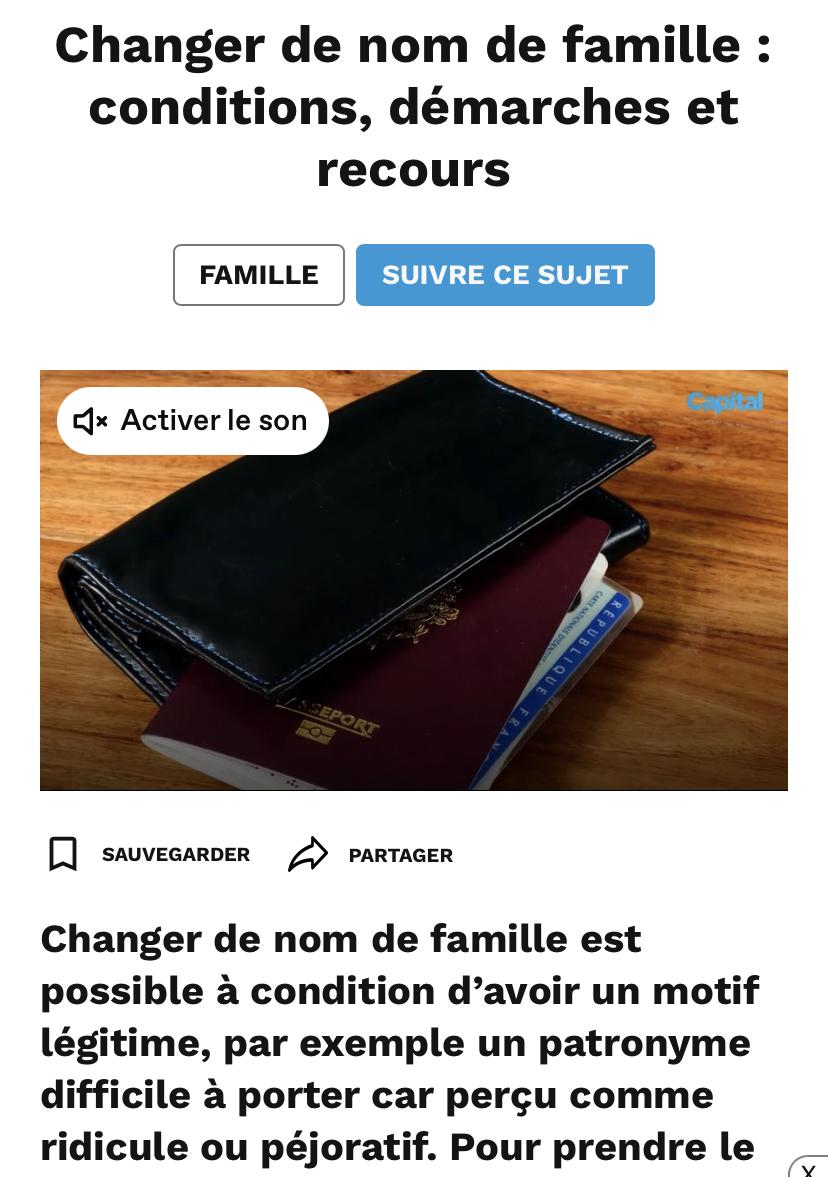Share the article via PARTAGER

point(371,855)
